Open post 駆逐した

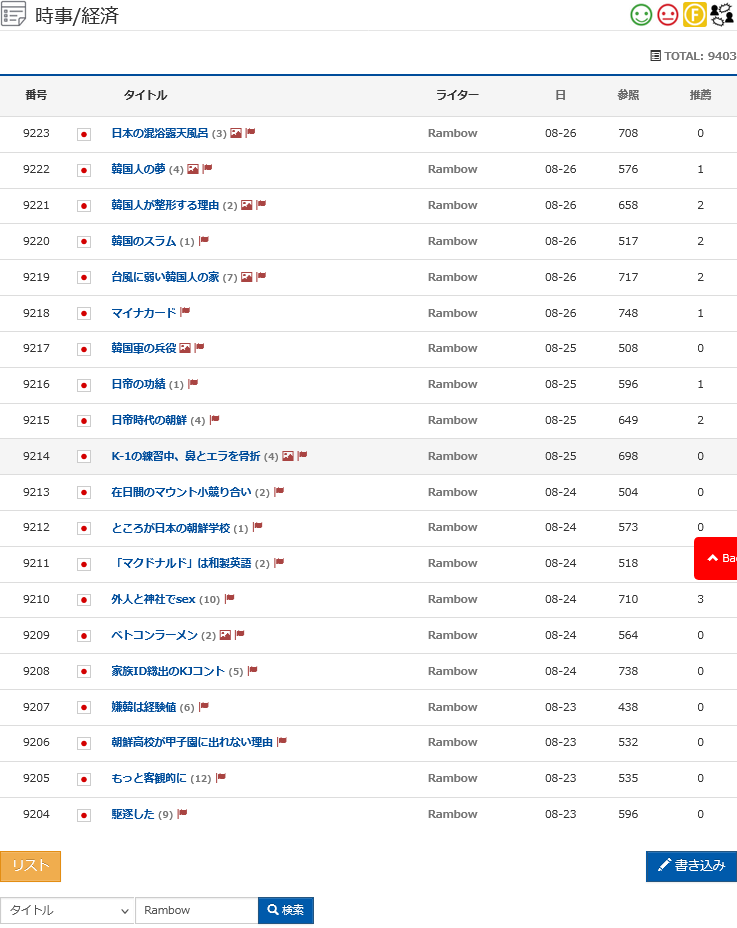tap(133, 814)
